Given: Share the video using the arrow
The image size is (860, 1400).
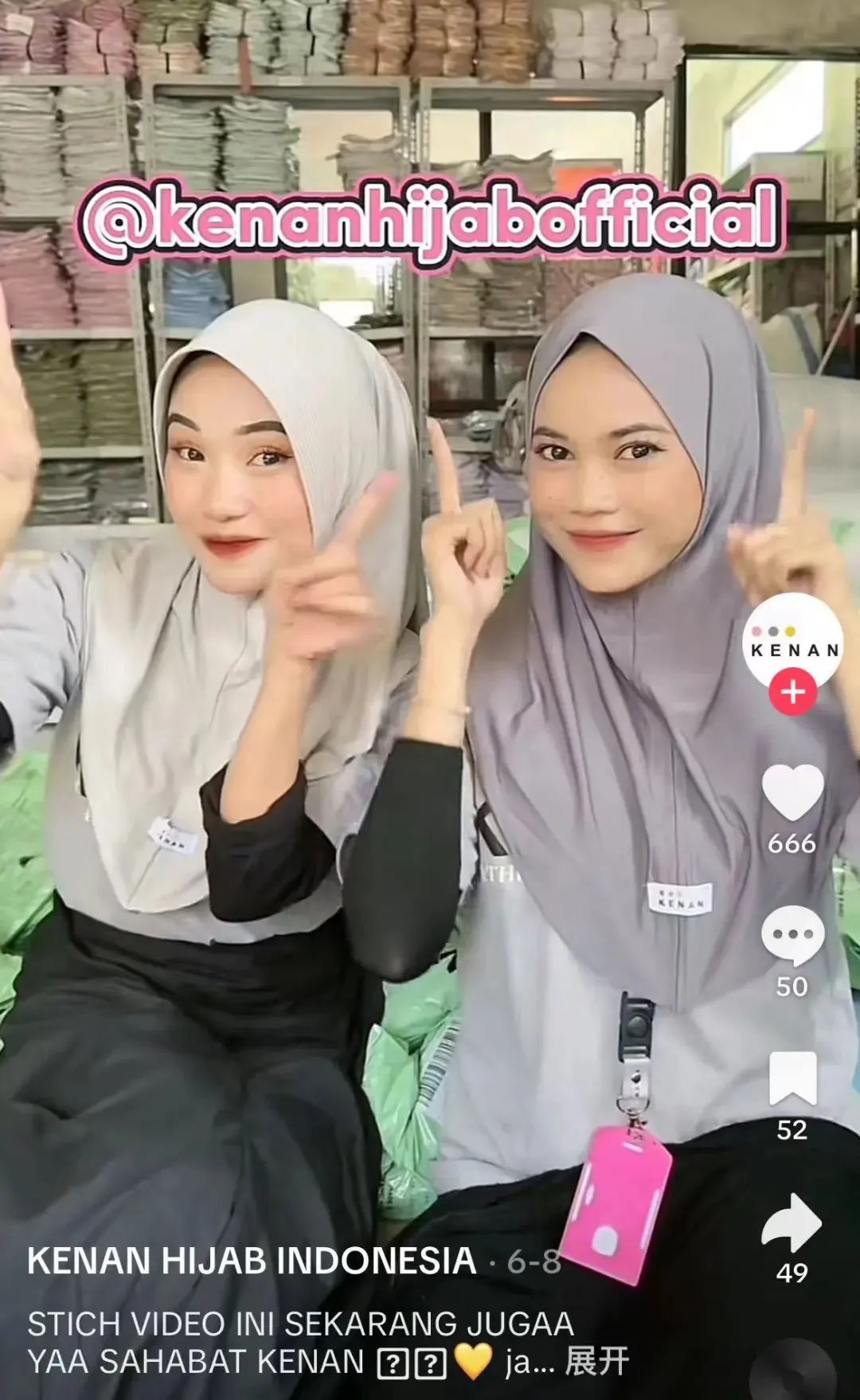Looking at the screenshot, I should (791, 1222).
